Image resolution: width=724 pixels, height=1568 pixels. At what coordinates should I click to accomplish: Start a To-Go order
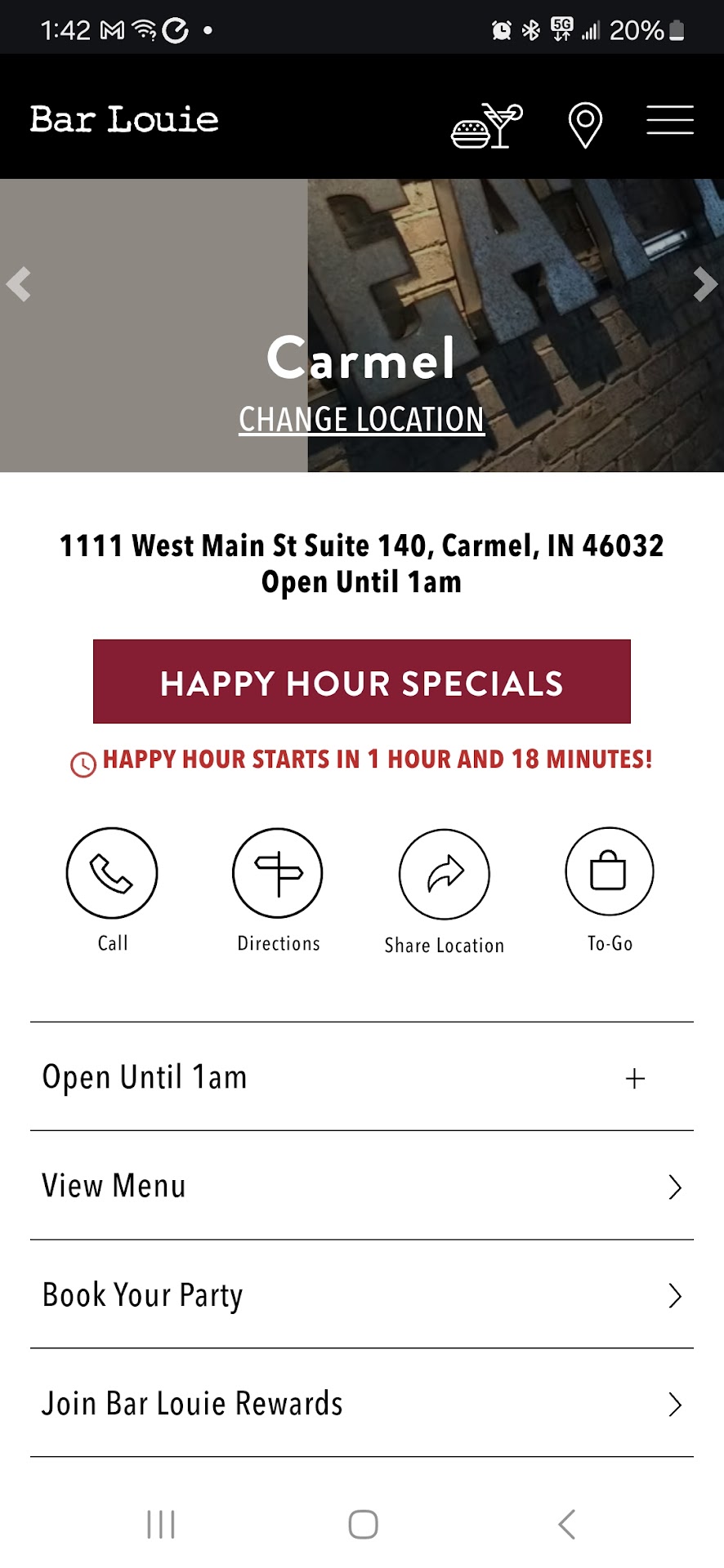coord(610,871)
